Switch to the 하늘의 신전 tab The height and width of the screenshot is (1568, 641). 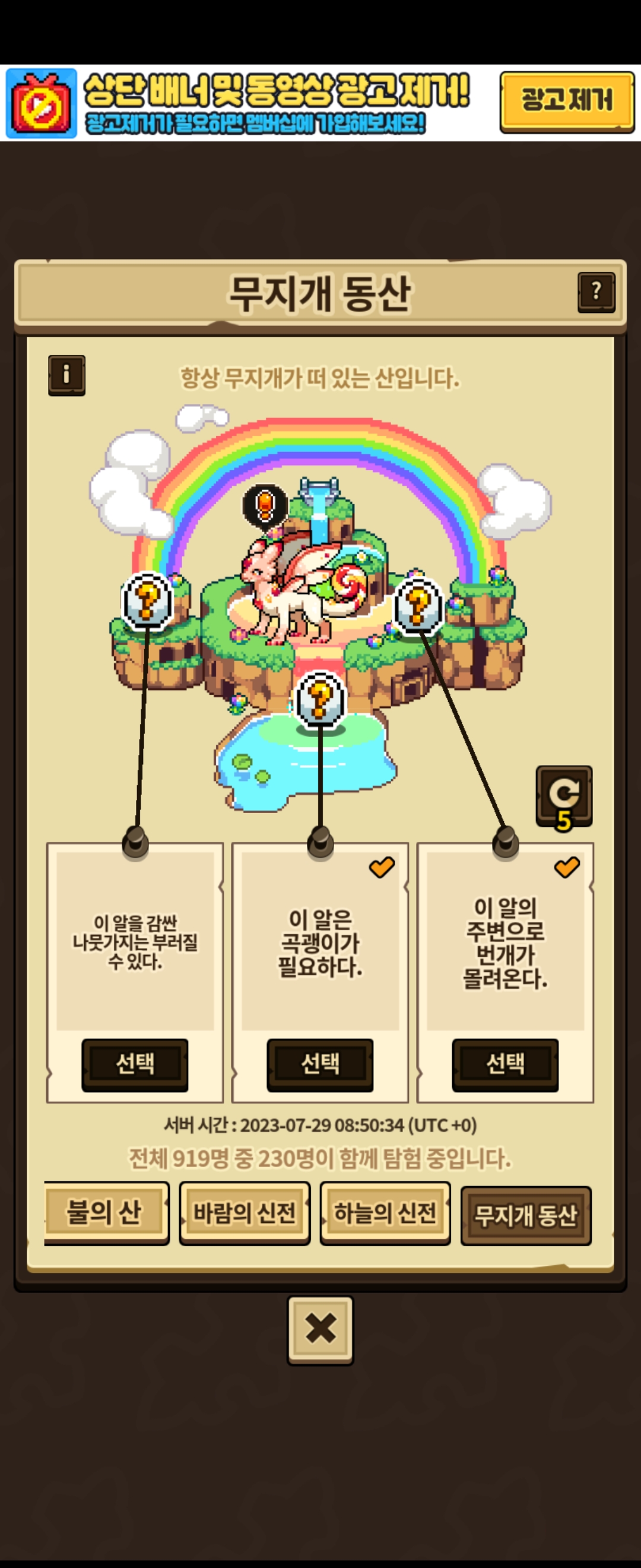point(385,1212)
